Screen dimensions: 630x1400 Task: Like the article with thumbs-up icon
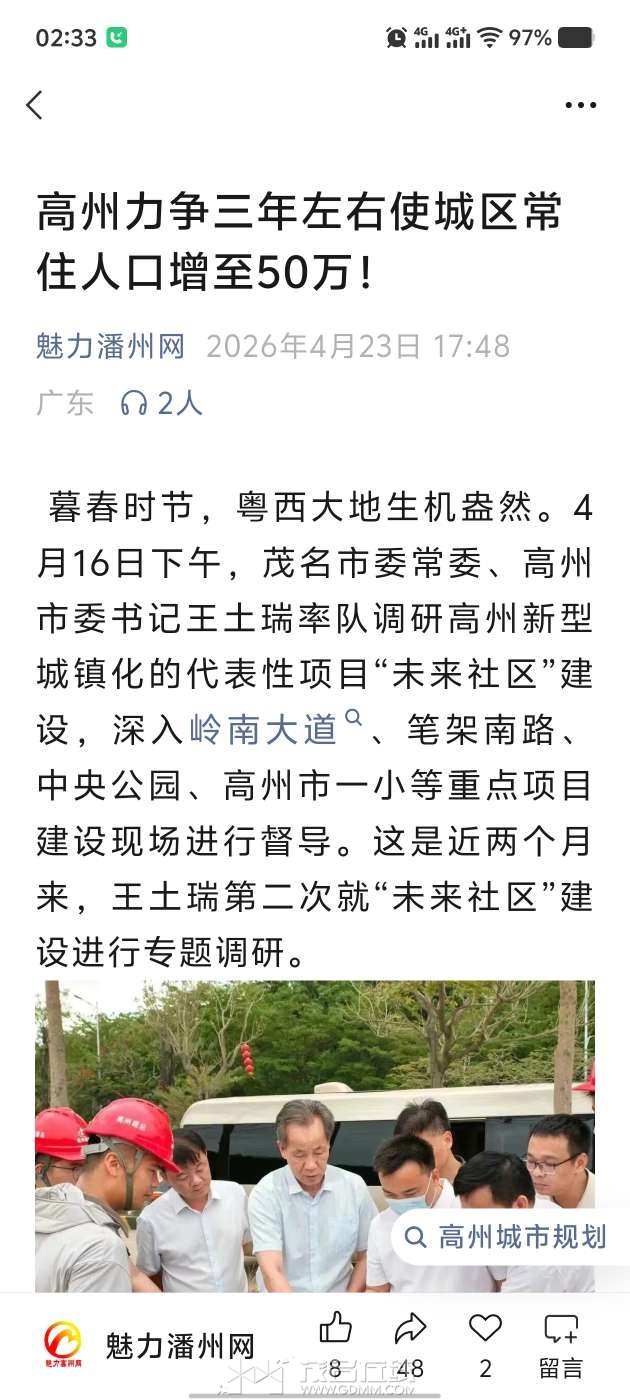[x=335, y=1330]
